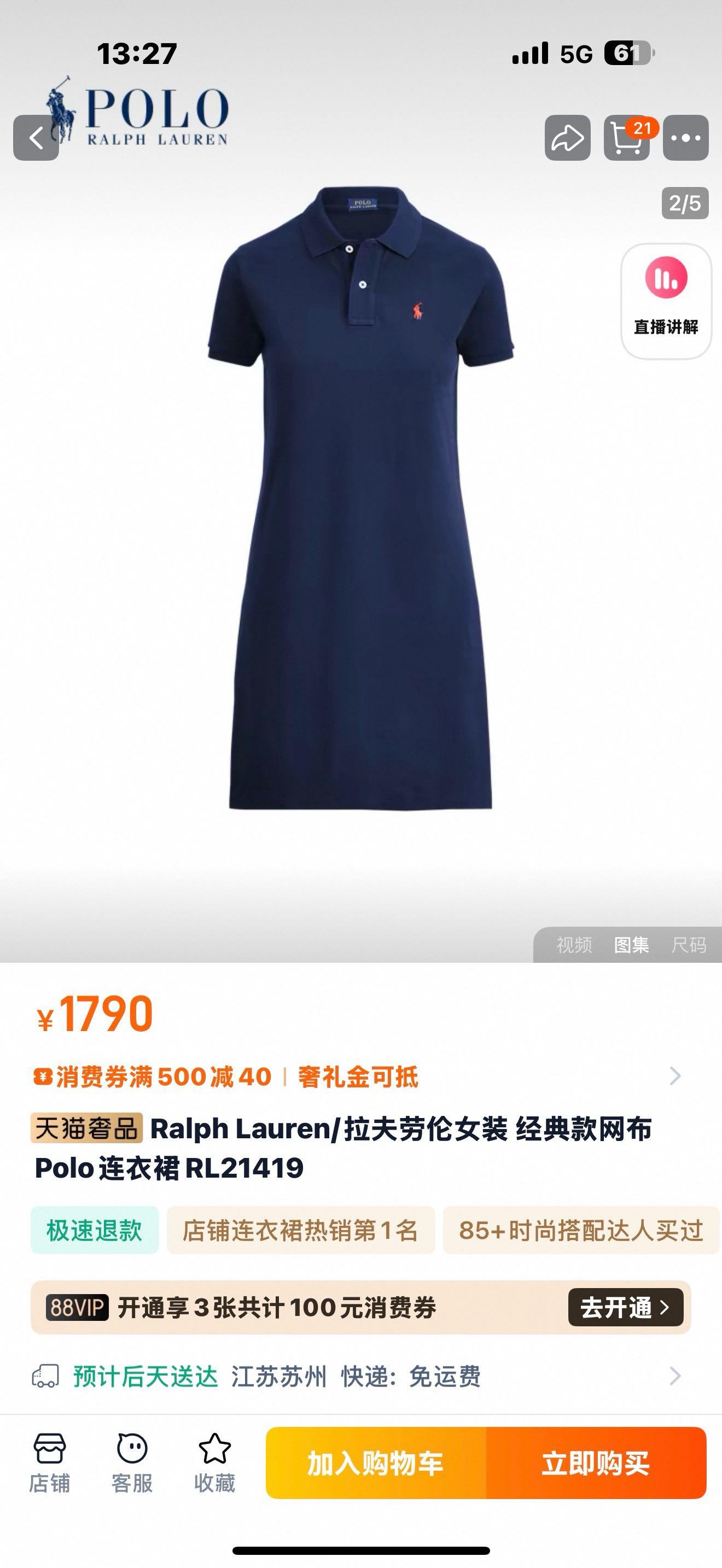The height and width of the screenshot is (1568, 722).
Task: Share this product
Action: 567,138
